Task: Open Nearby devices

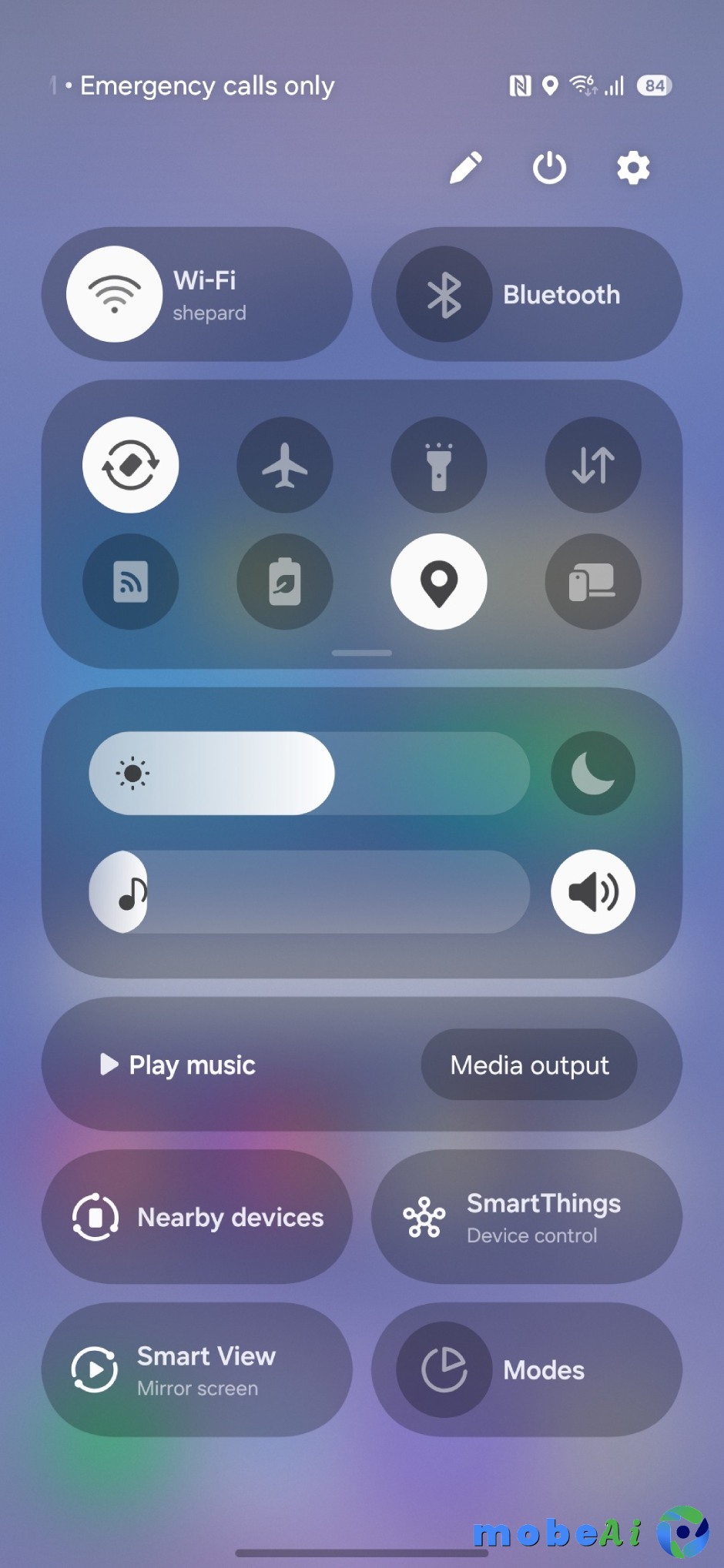Action: pyautogui.click(x=197, y=1217)
